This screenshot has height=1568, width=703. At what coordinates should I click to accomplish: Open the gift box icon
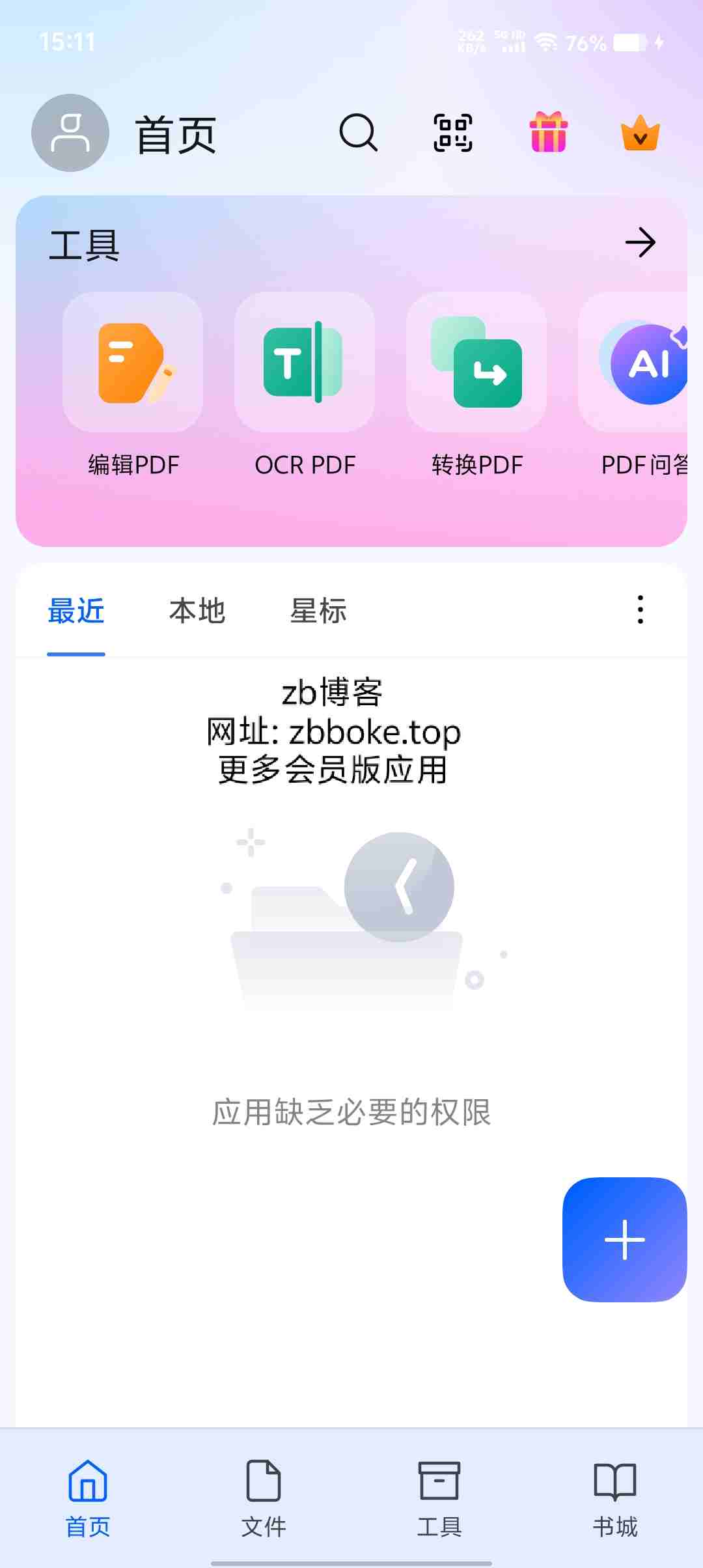pyautogui.click(x=549, y=132)
